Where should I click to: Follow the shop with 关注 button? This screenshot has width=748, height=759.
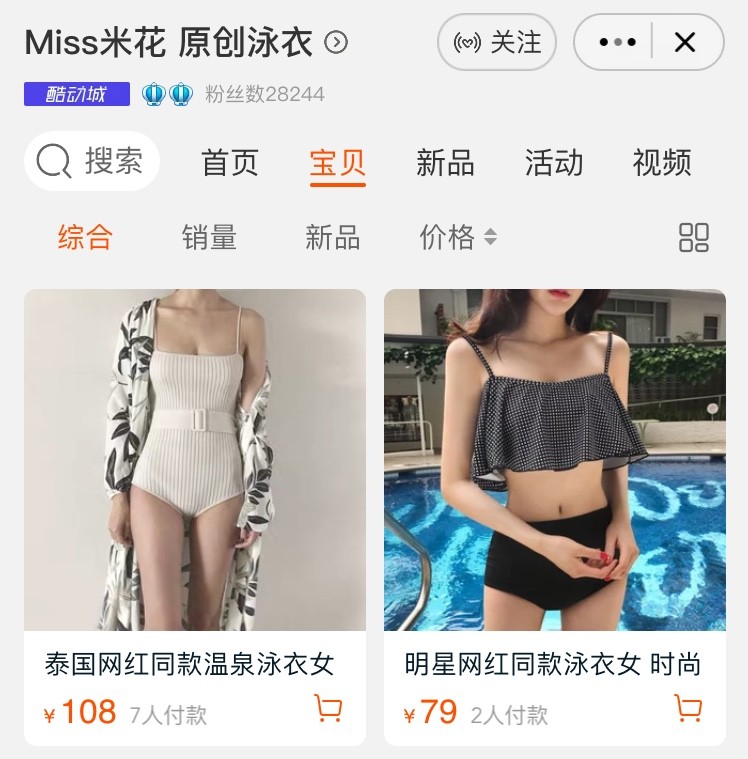497,42
